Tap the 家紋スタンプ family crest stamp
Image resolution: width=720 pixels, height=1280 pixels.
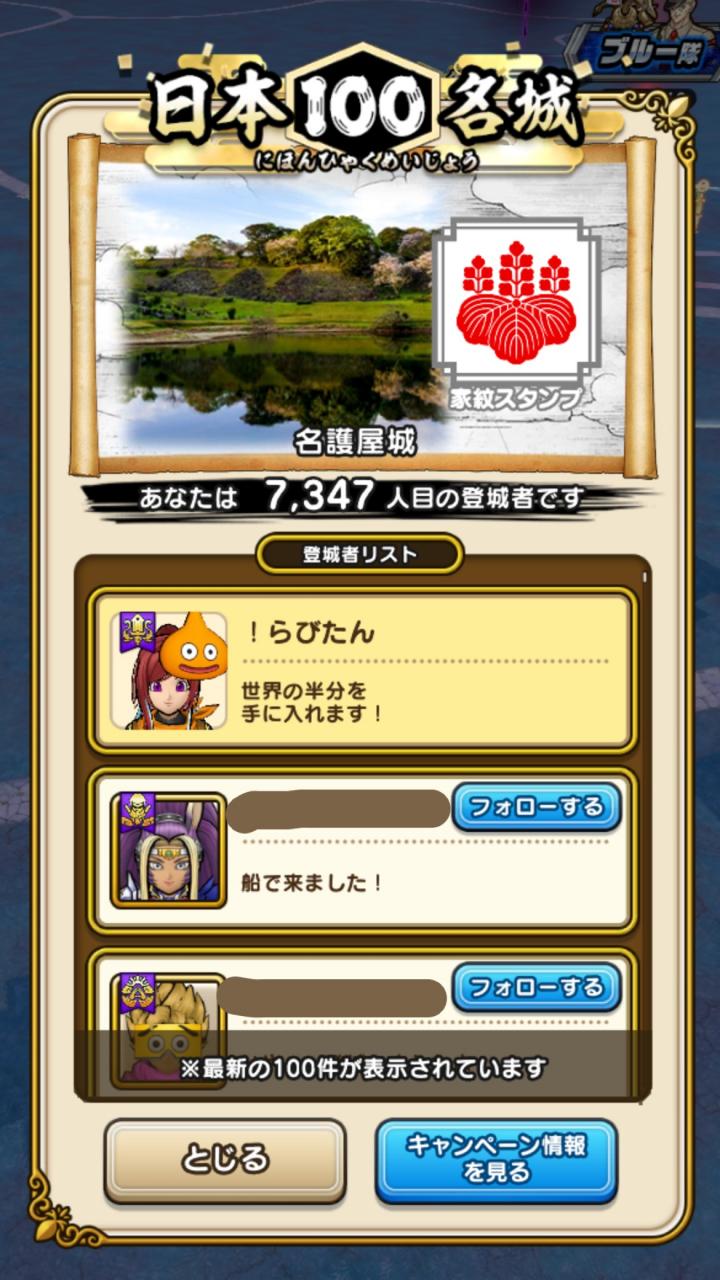[x=515, y=312]
